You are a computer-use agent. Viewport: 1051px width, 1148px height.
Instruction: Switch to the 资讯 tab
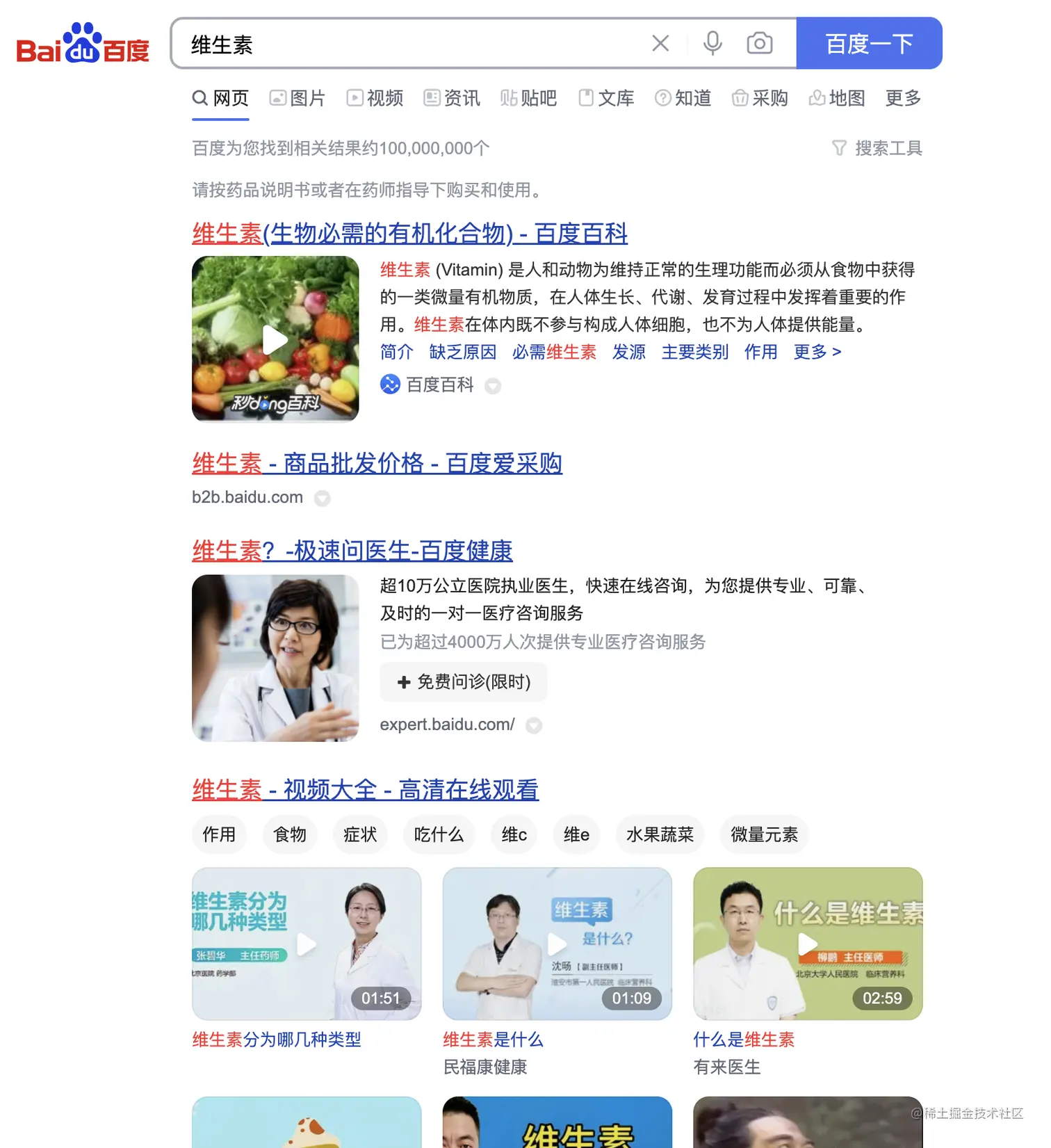point(453,98)
